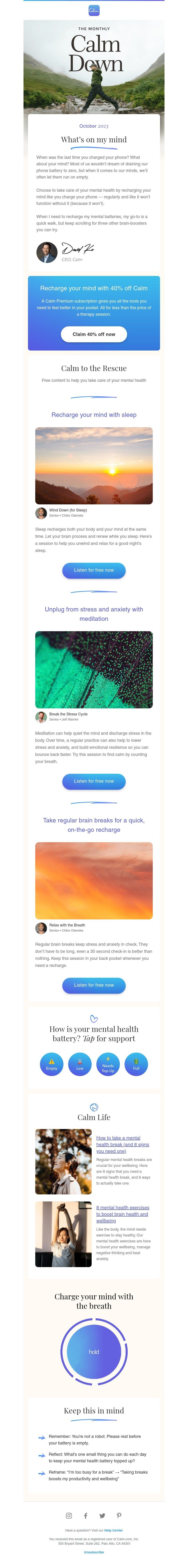Listen free to Relax with the Breath

click(x=94, y=985)
